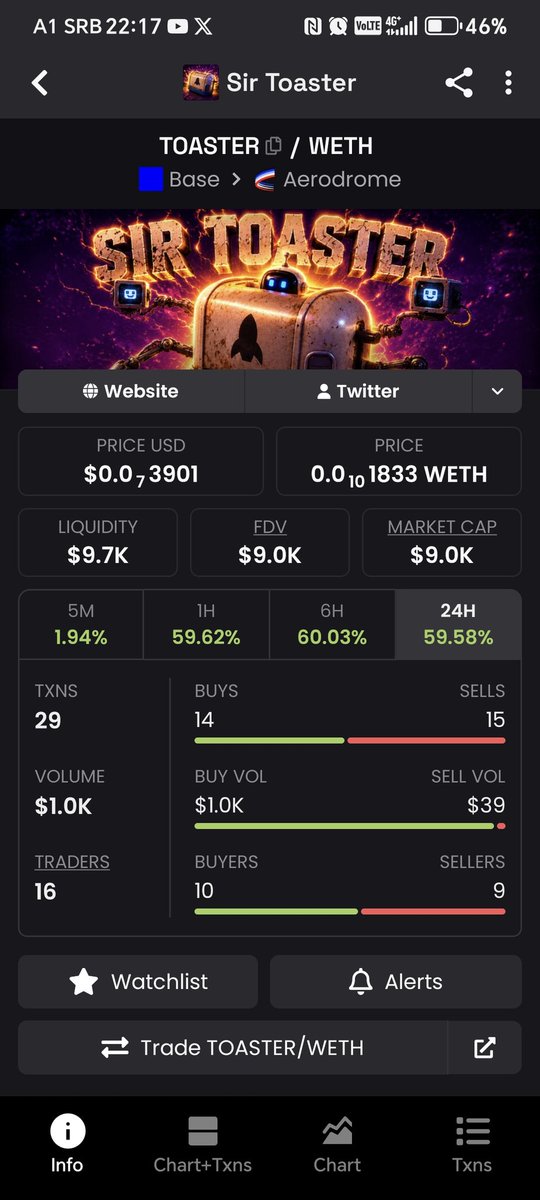Screen dimensions: 540x1200
Task: Add TOASTER to the Watchlist
Action: (138, 982)
